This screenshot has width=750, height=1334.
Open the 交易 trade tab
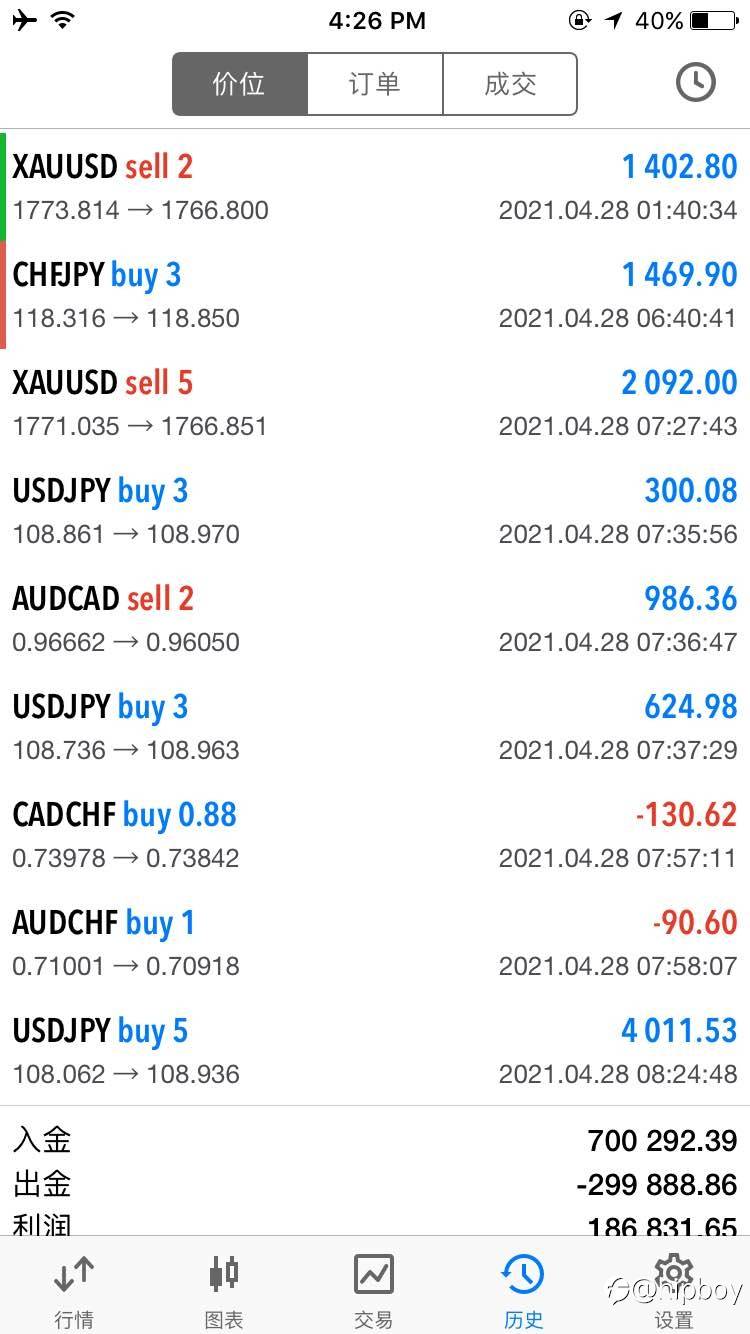374,1288
